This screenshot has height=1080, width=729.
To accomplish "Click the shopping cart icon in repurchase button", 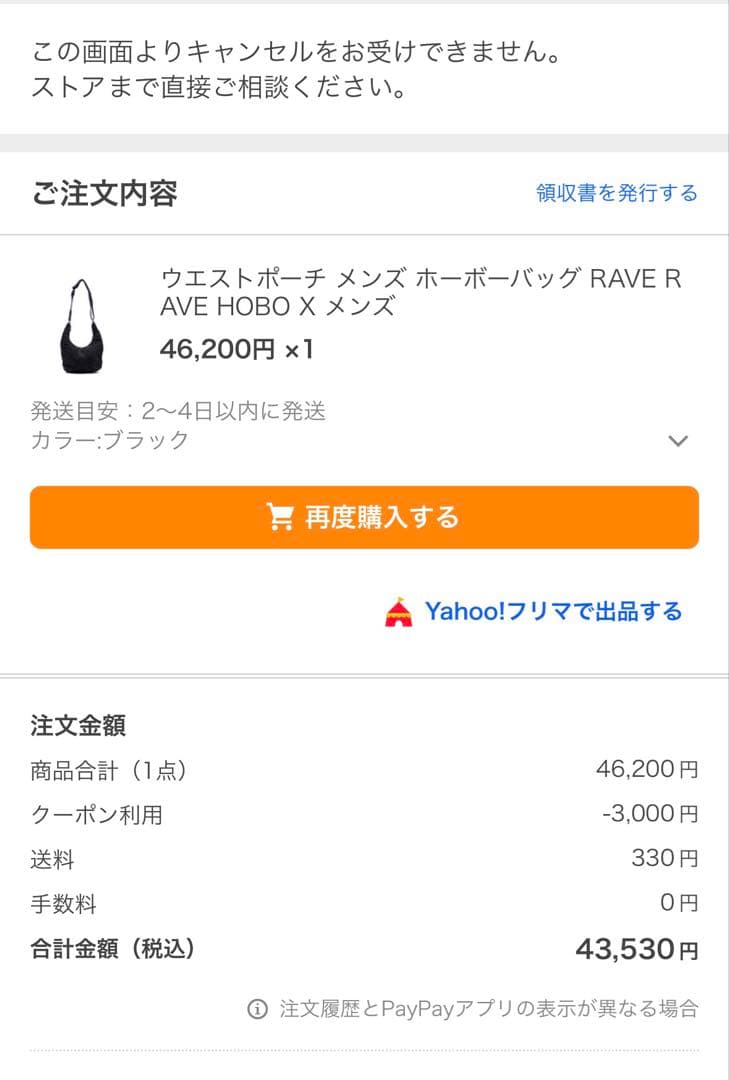I will pyautogui.click(x=283, y=517).
